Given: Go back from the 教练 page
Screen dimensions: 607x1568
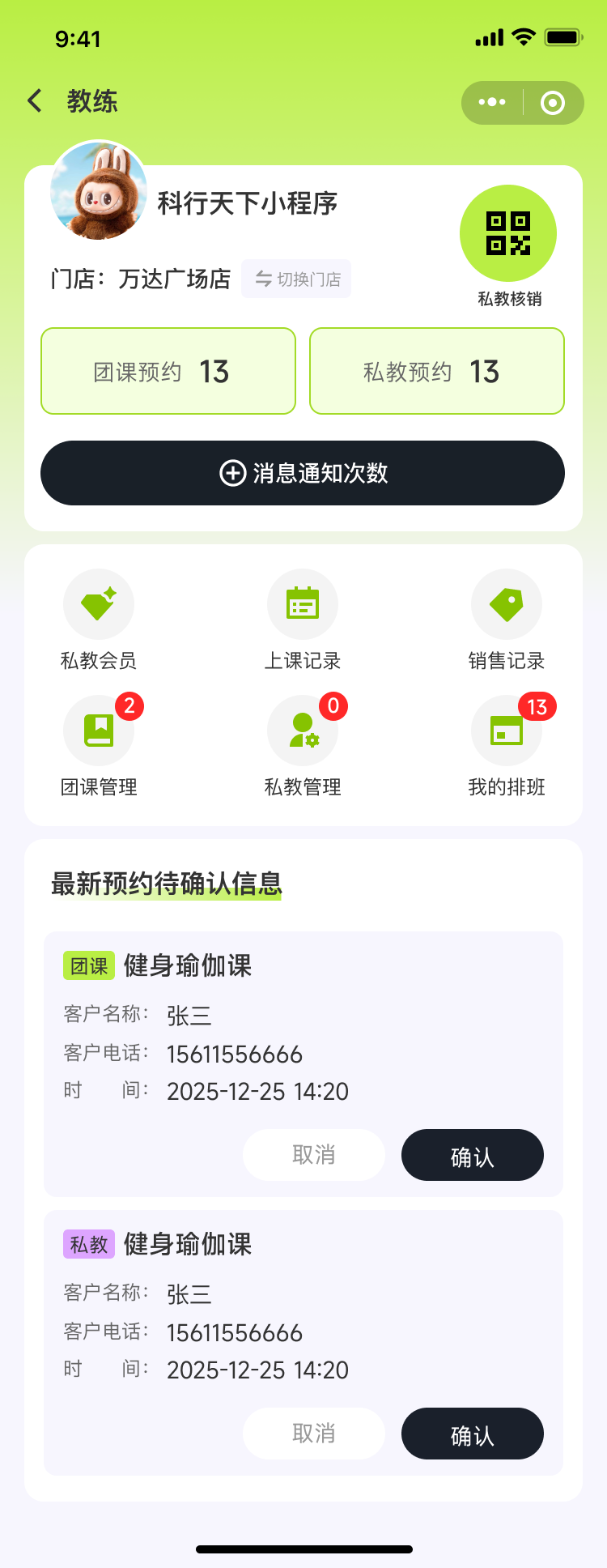Looking at the screenshot, I should pyautogui.click(x=35, y=101).
